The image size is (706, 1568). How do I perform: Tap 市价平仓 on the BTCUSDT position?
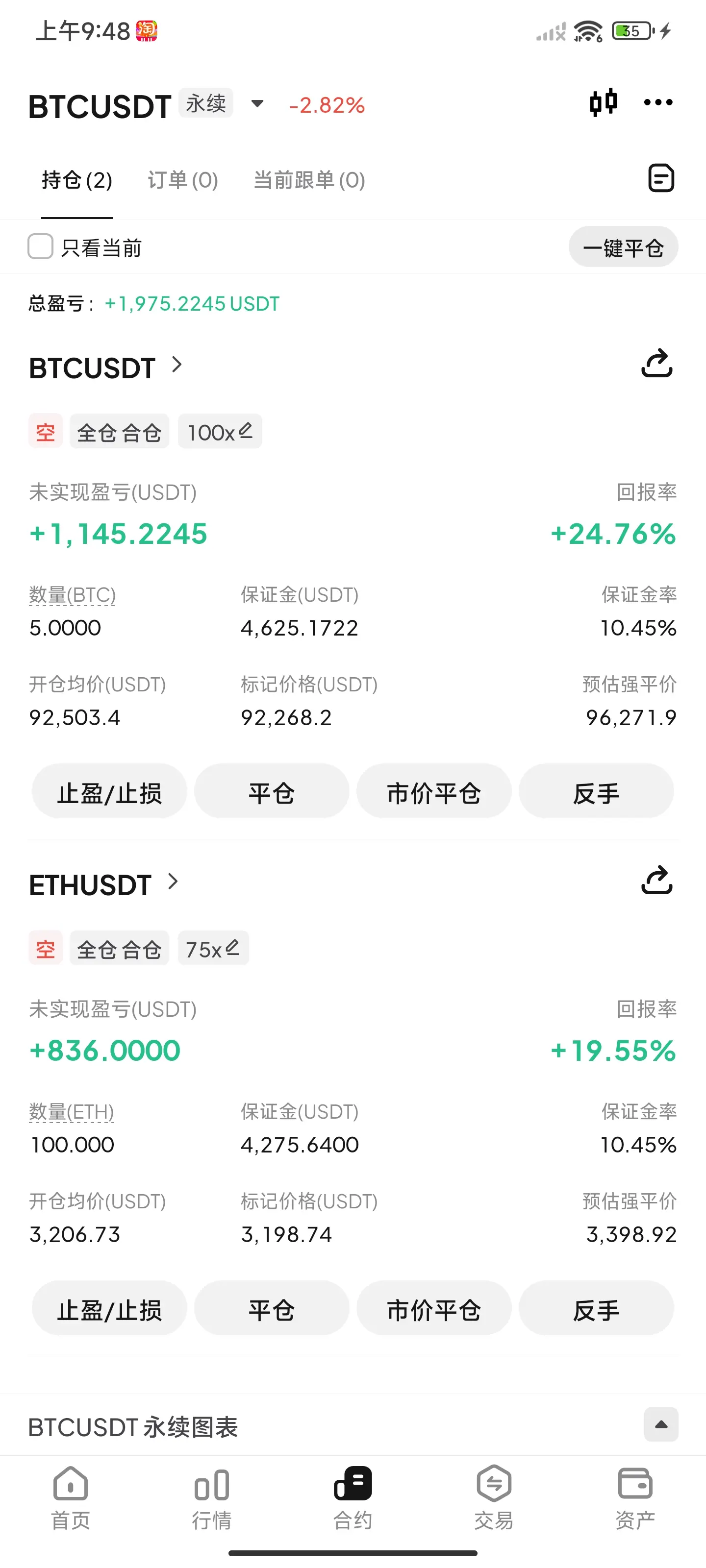click(434, 791)
